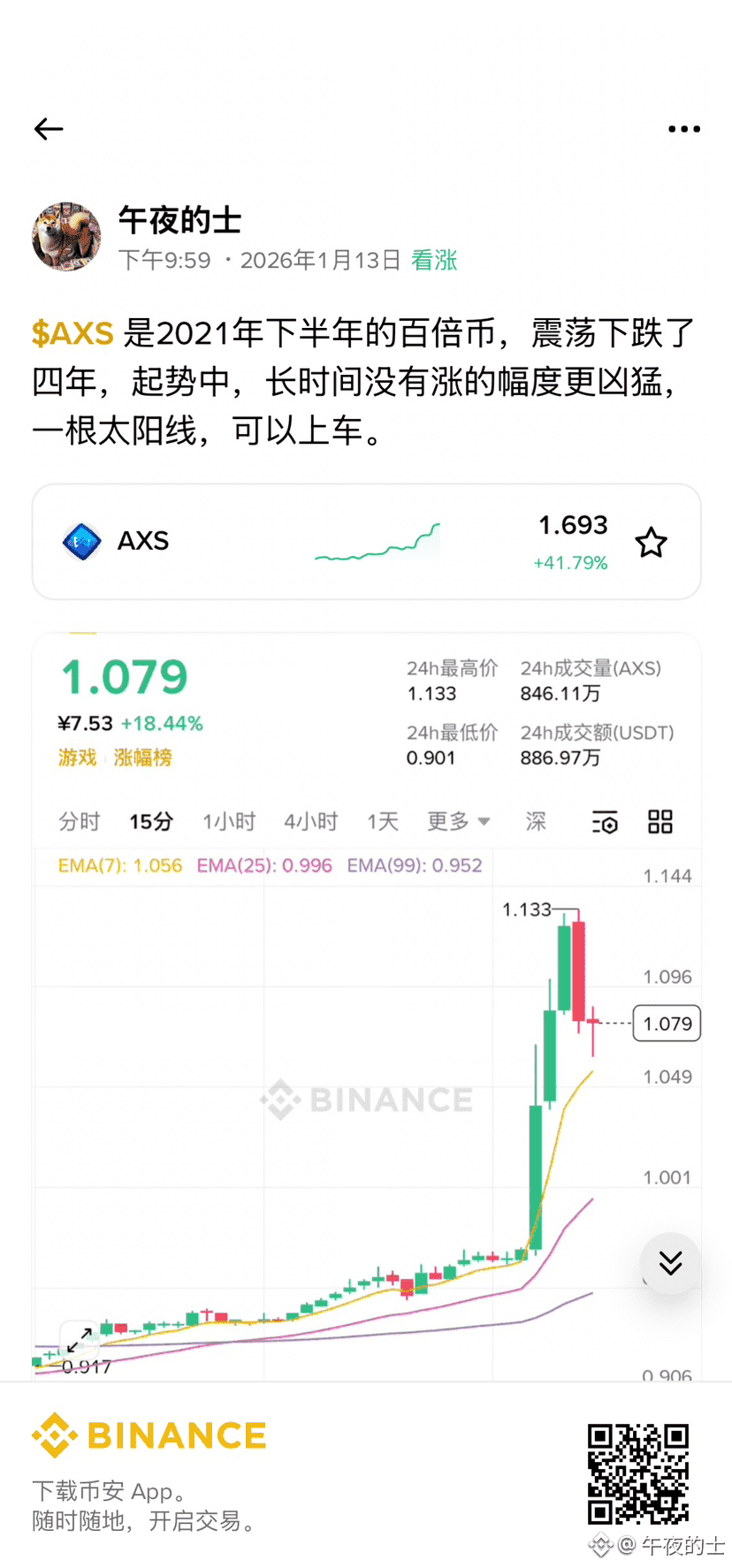Toggle the 看涨 bullish tag
The width and height of the screenshot is (732, 1568).
pyautogui.click(x=434, y=261)
